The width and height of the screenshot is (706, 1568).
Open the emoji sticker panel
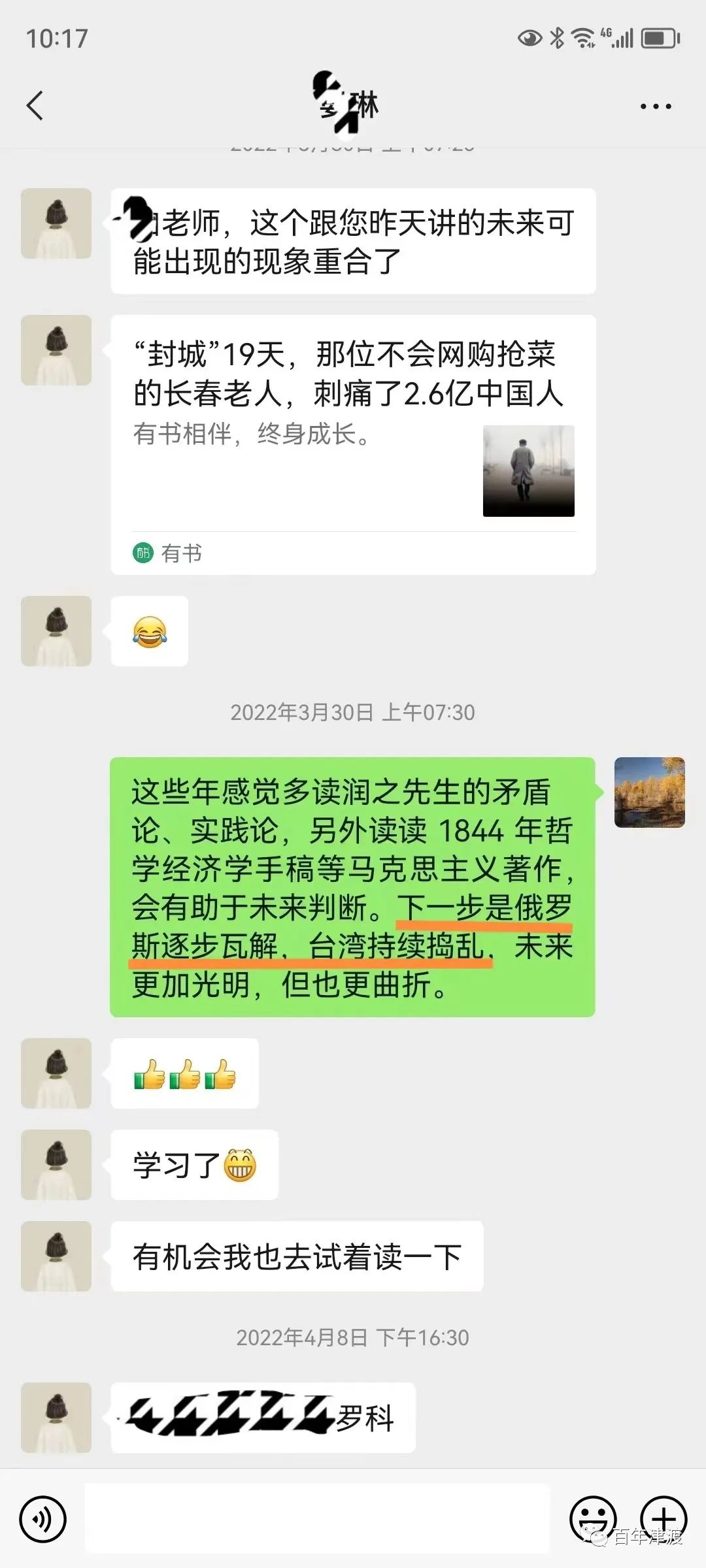[x=593, y=1519]
